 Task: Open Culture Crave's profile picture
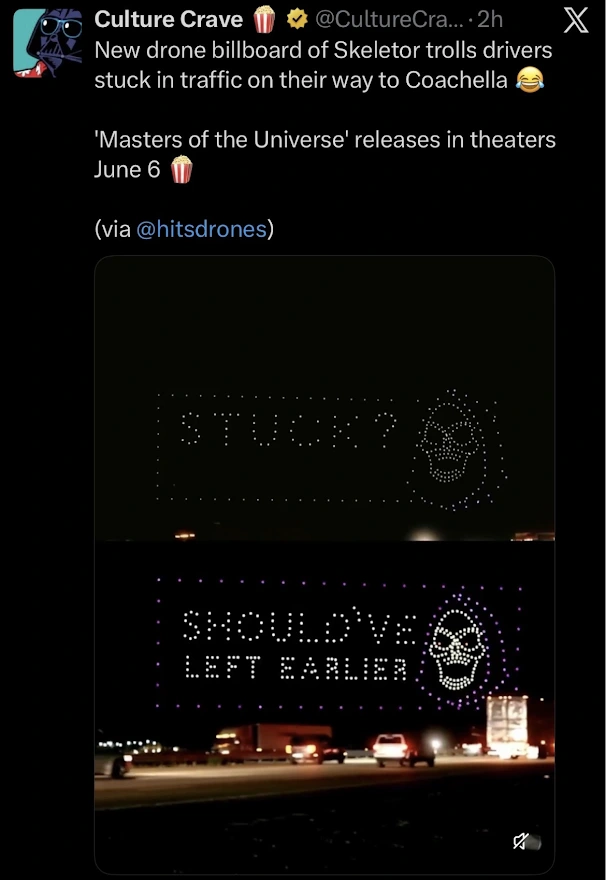[48, 43]
